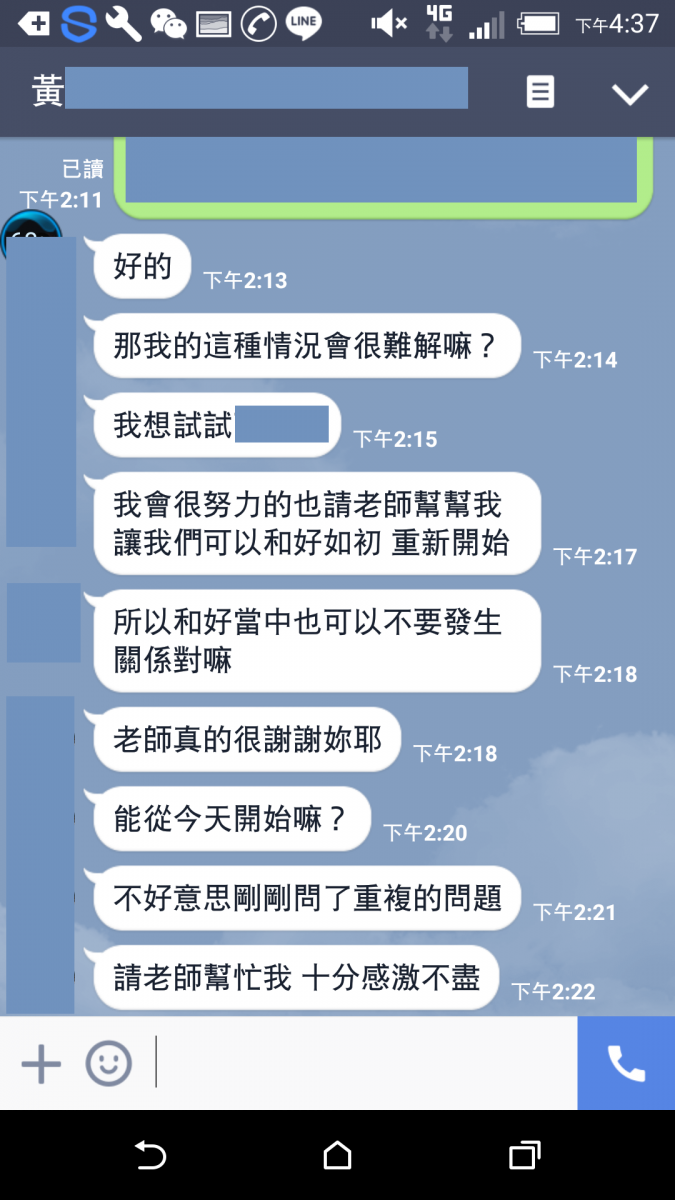This screenshot has height=1200, width=675.
Task: Open recent apps from navigation bar
Action: click(524, 1156)
